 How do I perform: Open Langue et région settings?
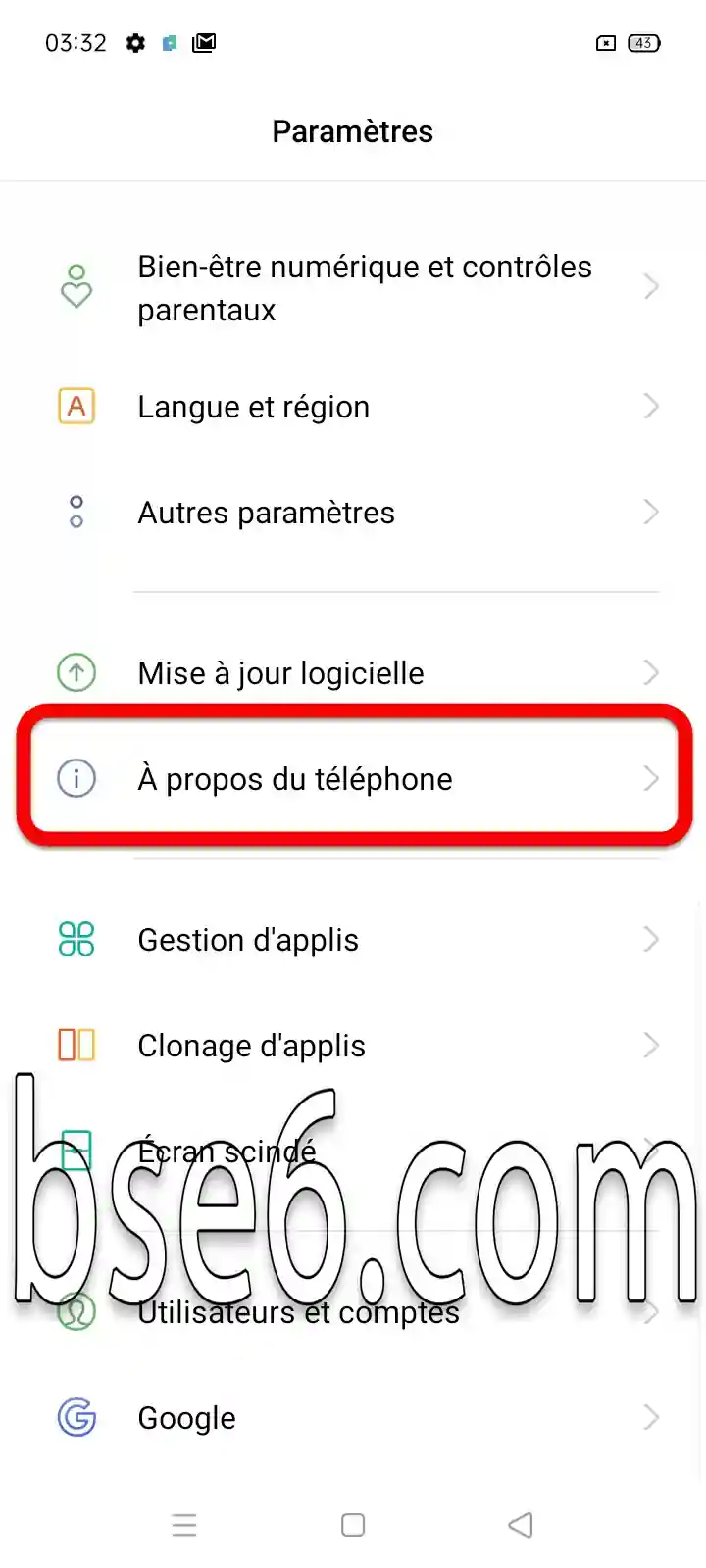point(353,407)
